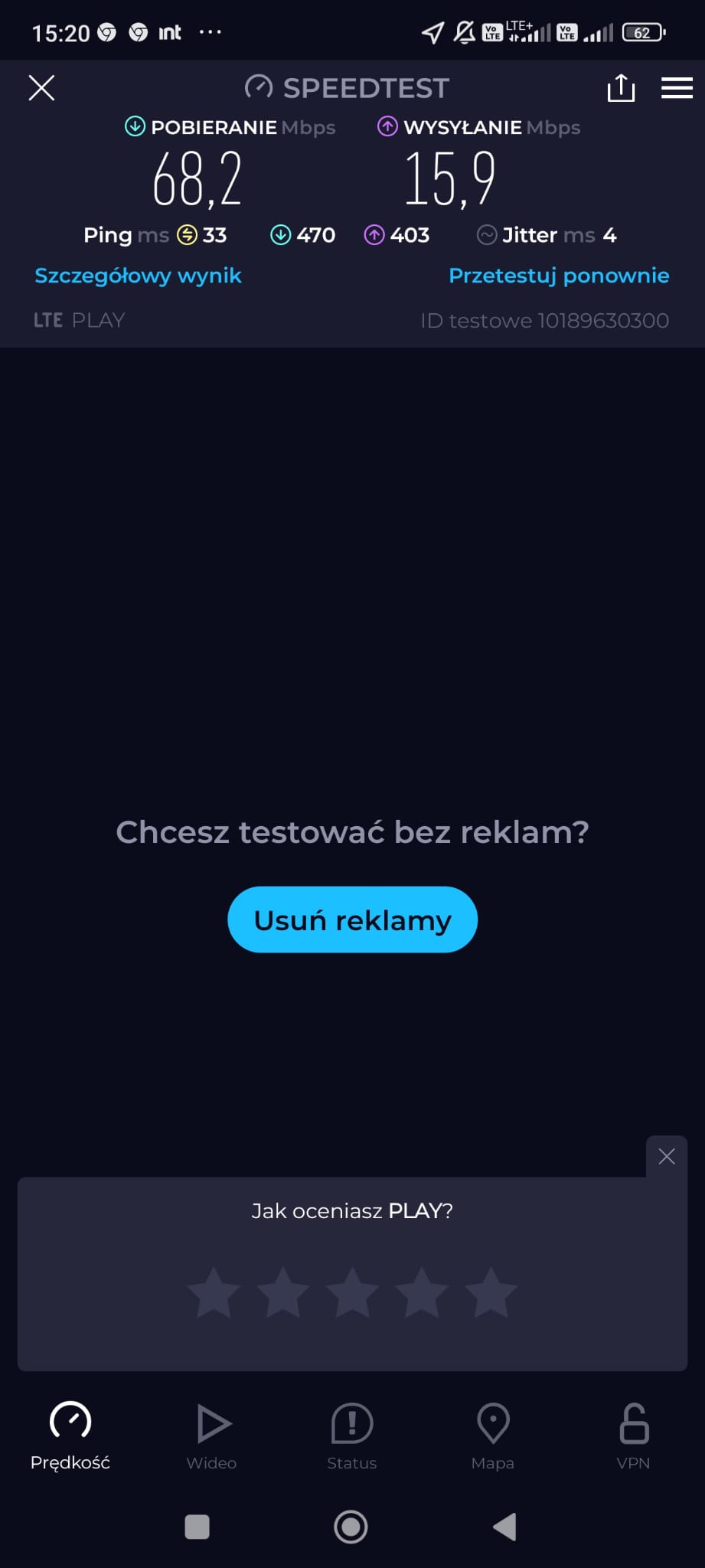Share the speed test result
This screenshot has height=1568, width=705.
coord(621,88)
